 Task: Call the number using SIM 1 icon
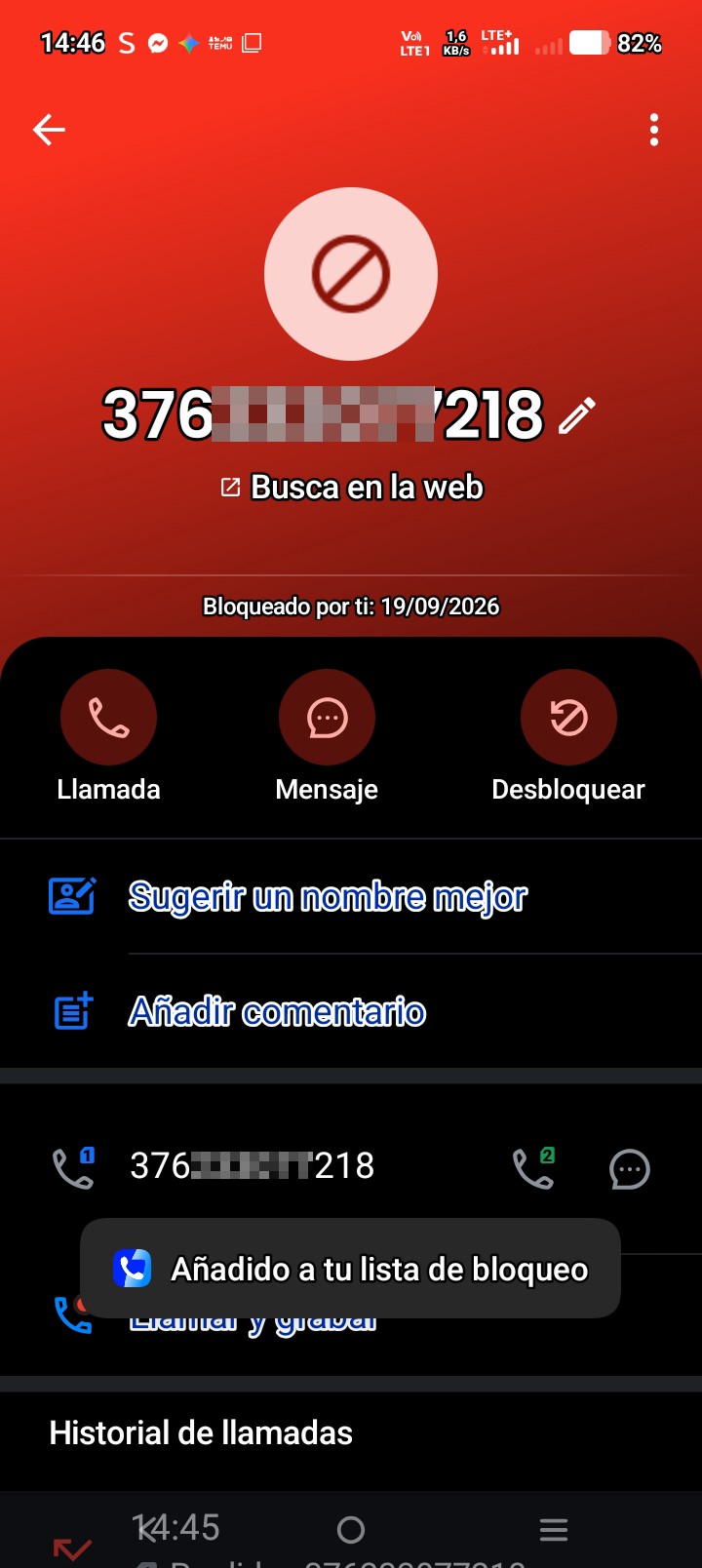pyautogui.click(x=73, y=1167)
